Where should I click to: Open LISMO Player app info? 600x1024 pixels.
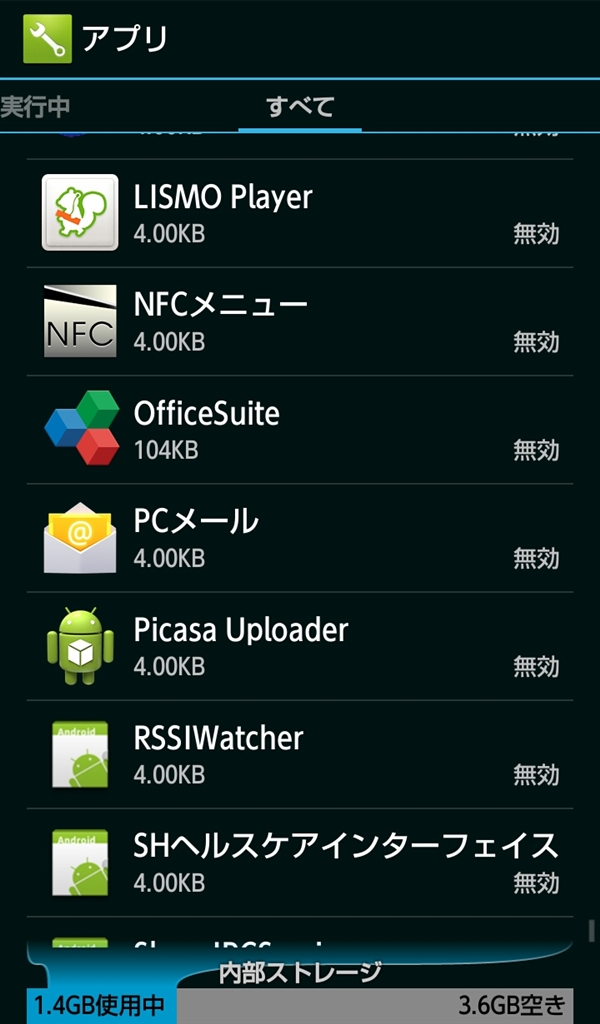(x=300, y=213)
